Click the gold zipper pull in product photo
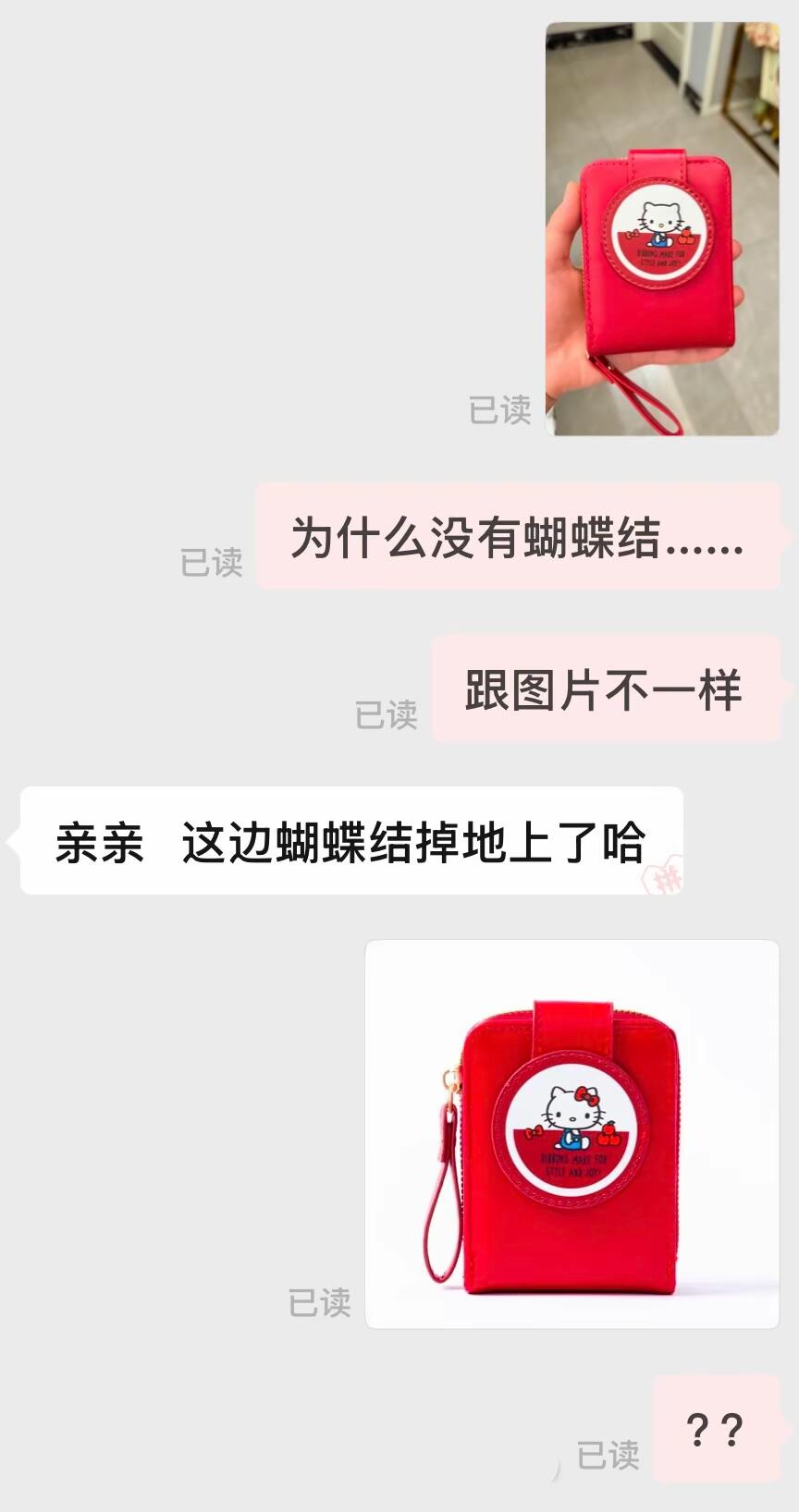Screen dimensions: 799x1512 click(450, 1079)
